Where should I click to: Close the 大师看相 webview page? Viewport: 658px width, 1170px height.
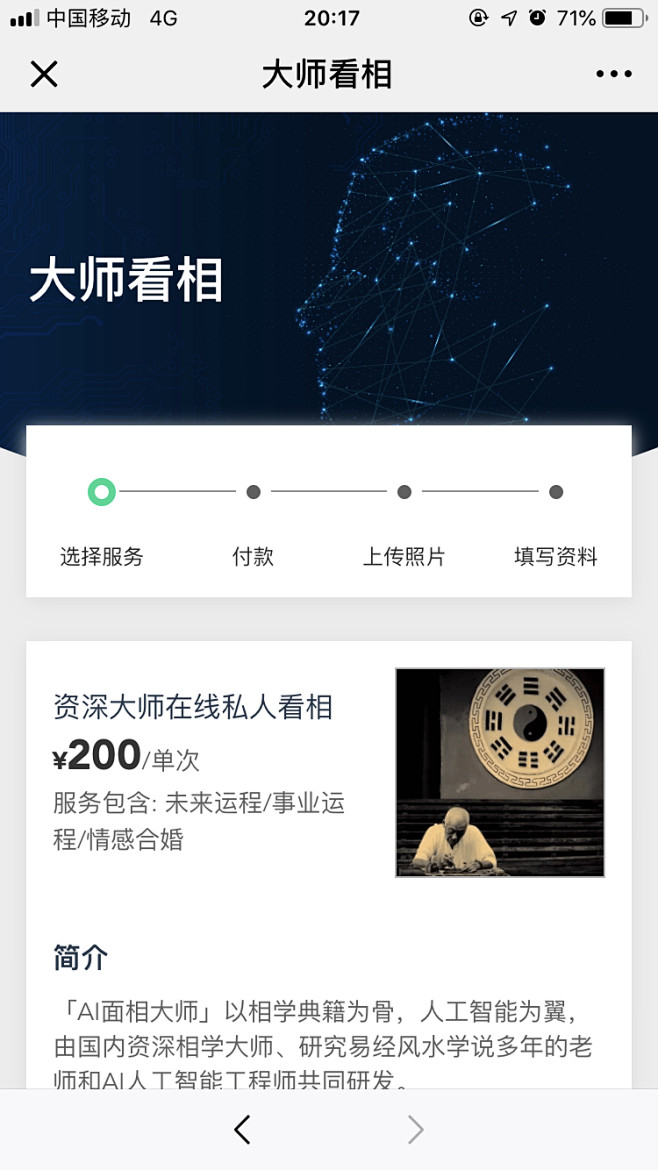(x=44, y=74)
